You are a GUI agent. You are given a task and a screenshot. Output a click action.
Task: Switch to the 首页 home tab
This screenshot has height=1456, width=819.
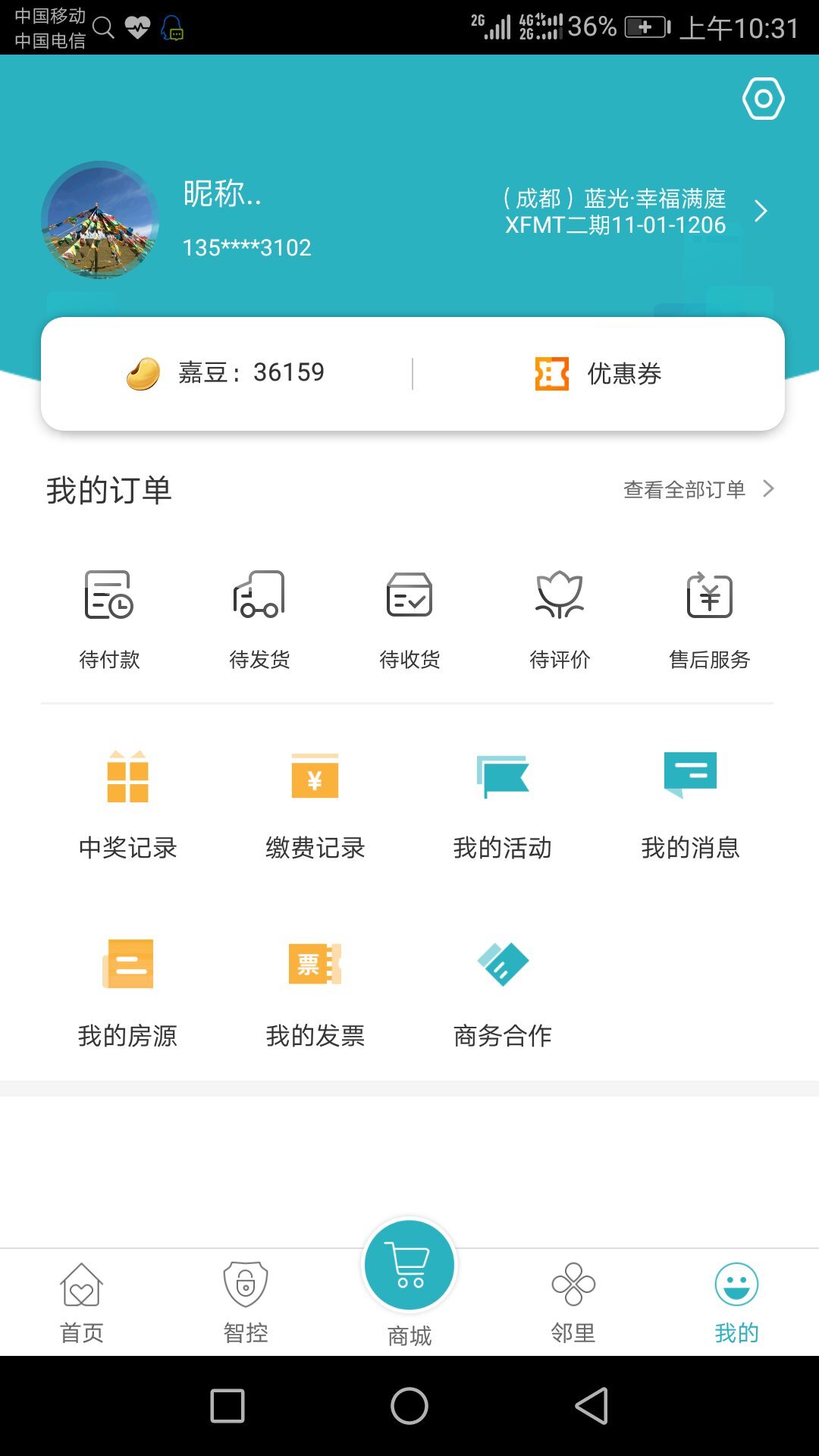(x=81, y=1297)
